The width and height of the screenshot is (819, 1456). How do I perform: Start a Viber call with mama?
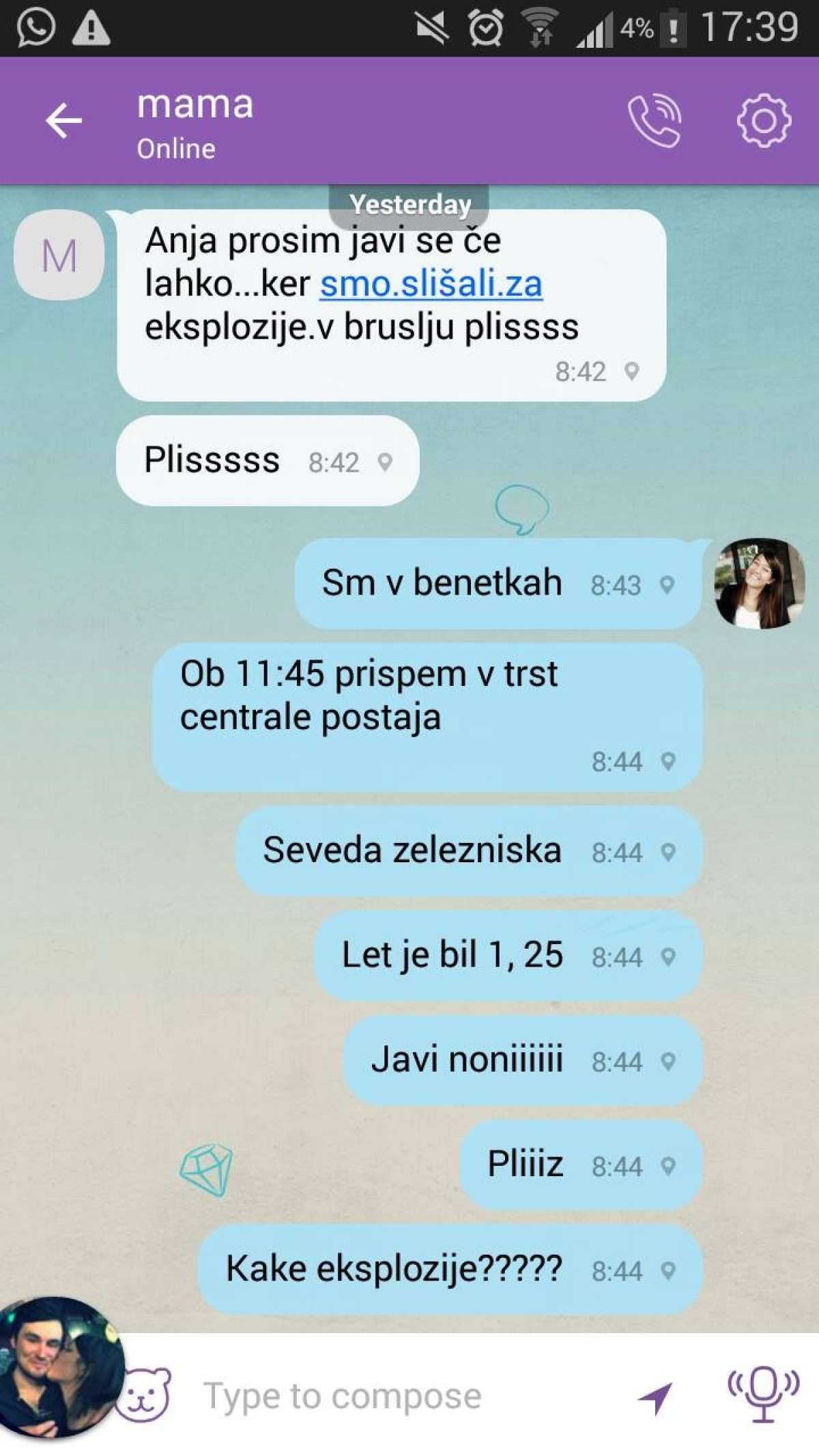[655, 121]
